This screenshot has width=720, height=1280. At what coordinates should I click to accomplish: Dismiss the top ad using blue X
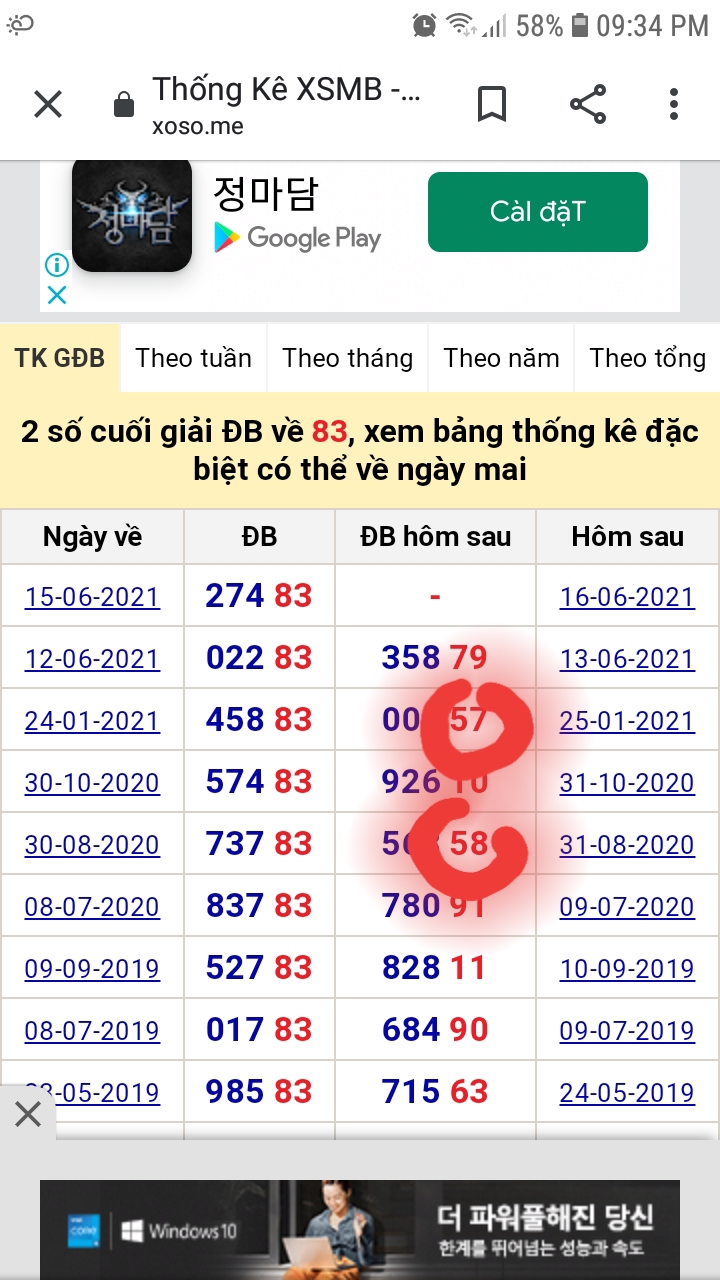(57, 295)
